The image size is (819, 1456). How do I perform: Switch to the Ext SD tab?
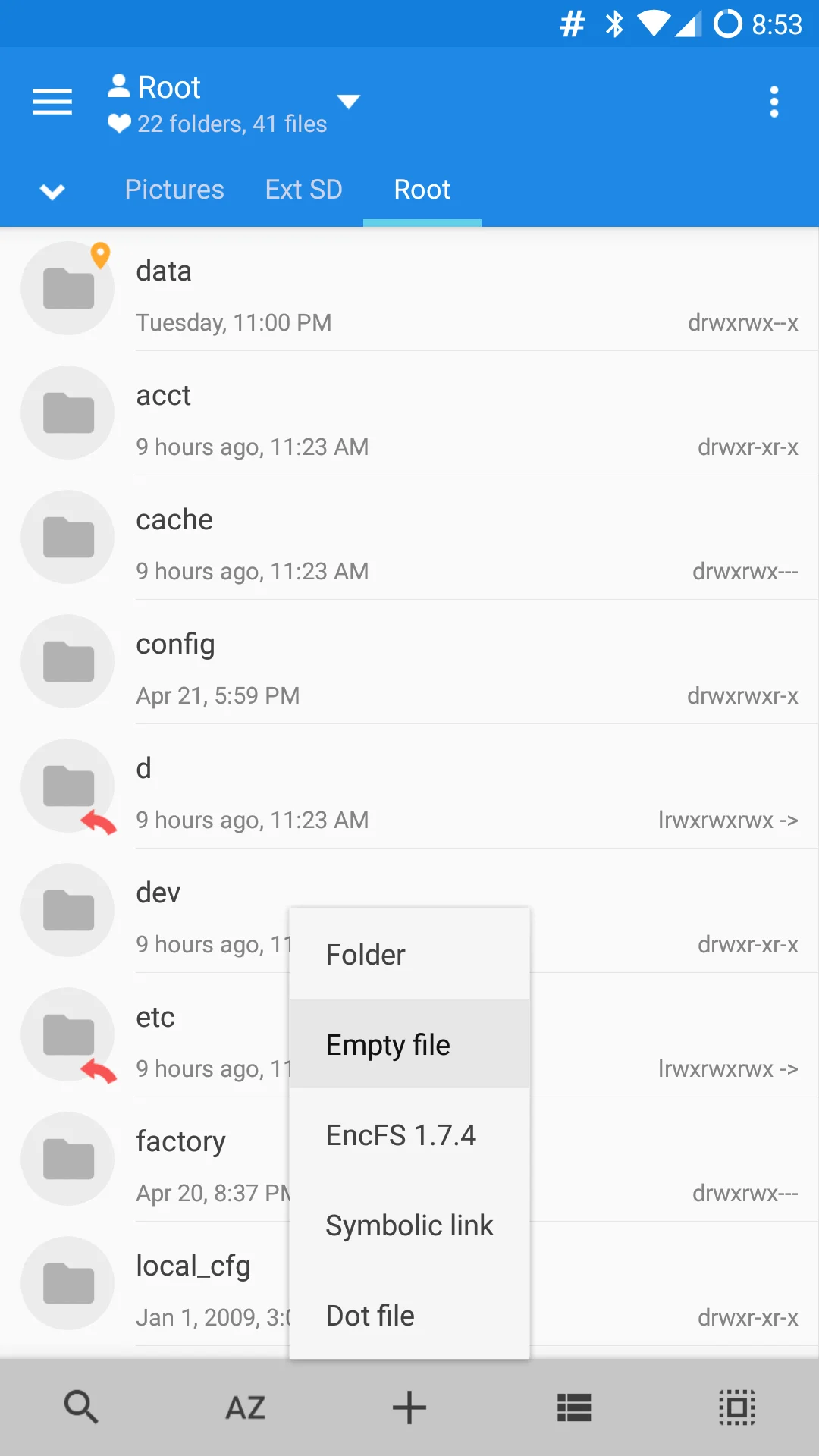(x=303, y=190)
